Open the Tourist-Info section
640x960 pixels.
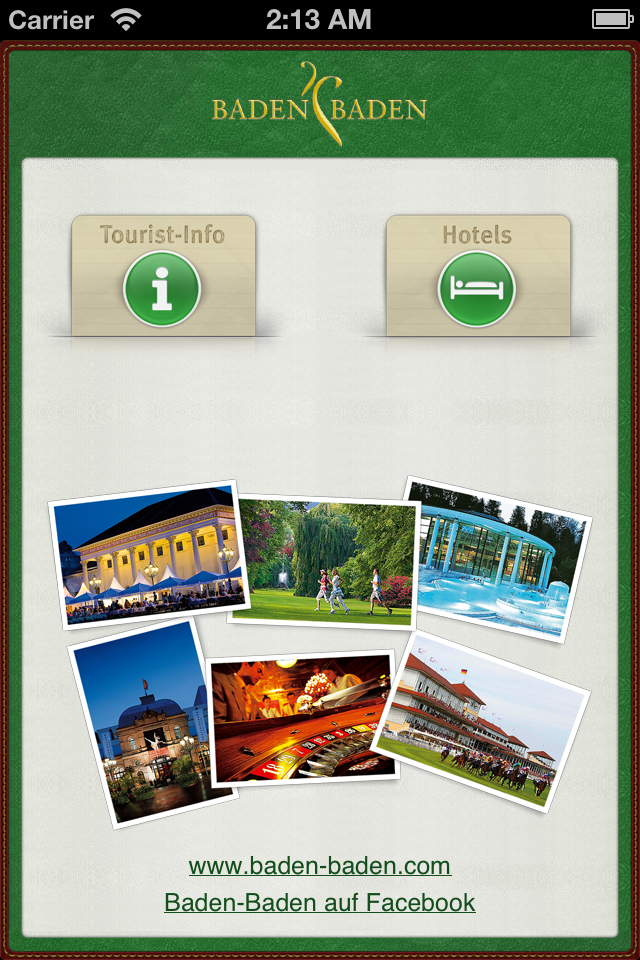click(163, 277)
